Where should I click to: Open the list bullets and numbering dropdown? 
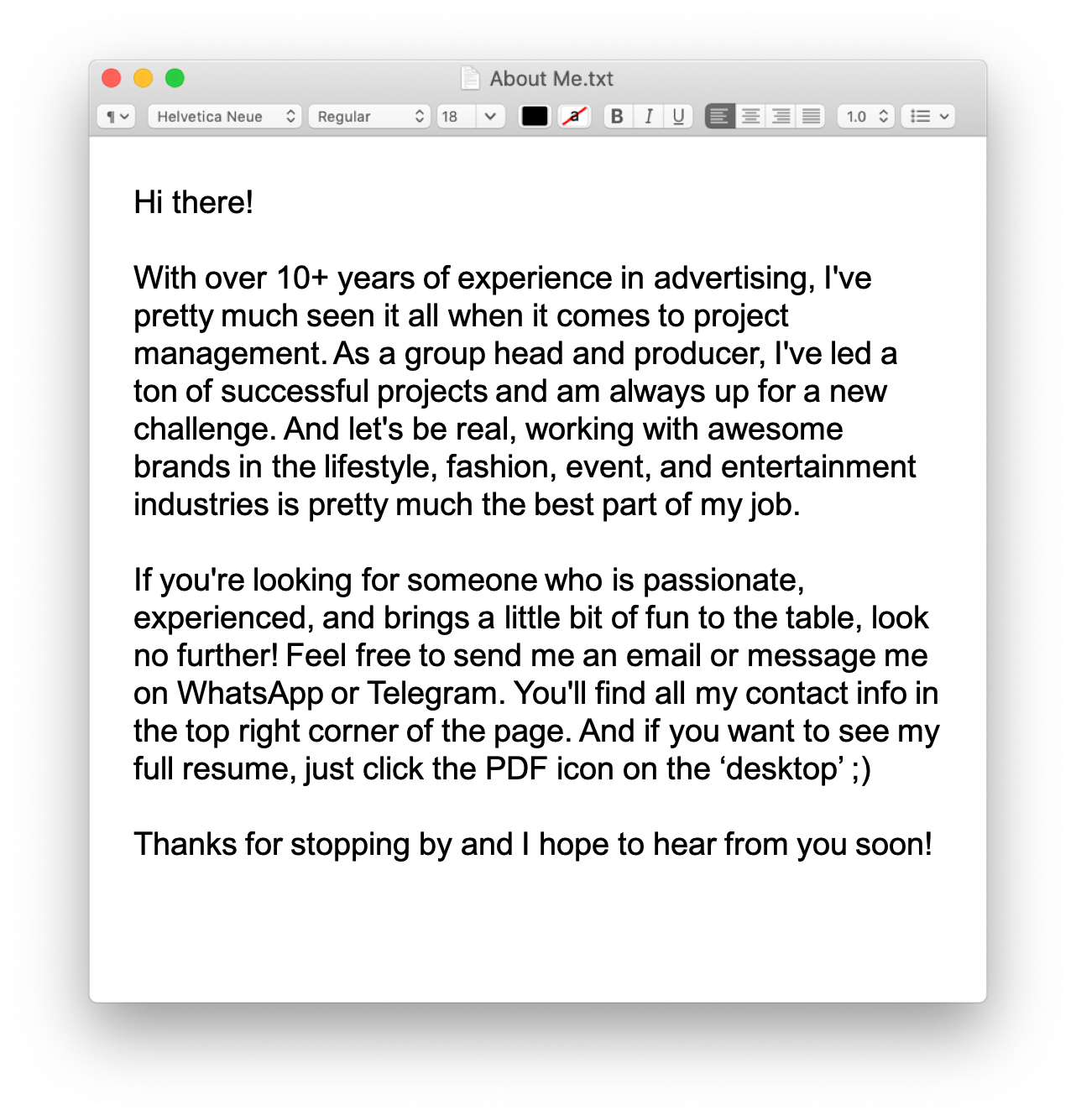click(928, 117)
